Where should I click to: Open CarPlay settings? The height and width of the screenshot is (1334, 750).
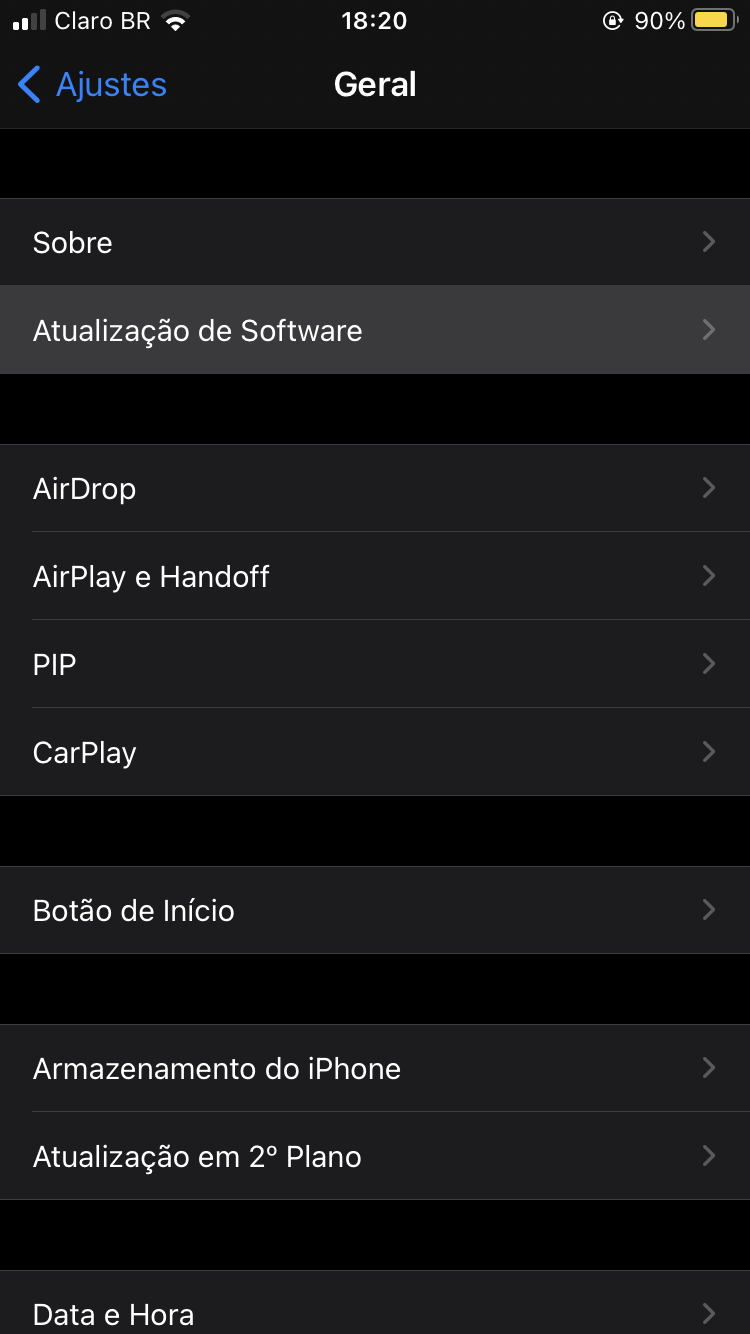click(x=375, y=752)
